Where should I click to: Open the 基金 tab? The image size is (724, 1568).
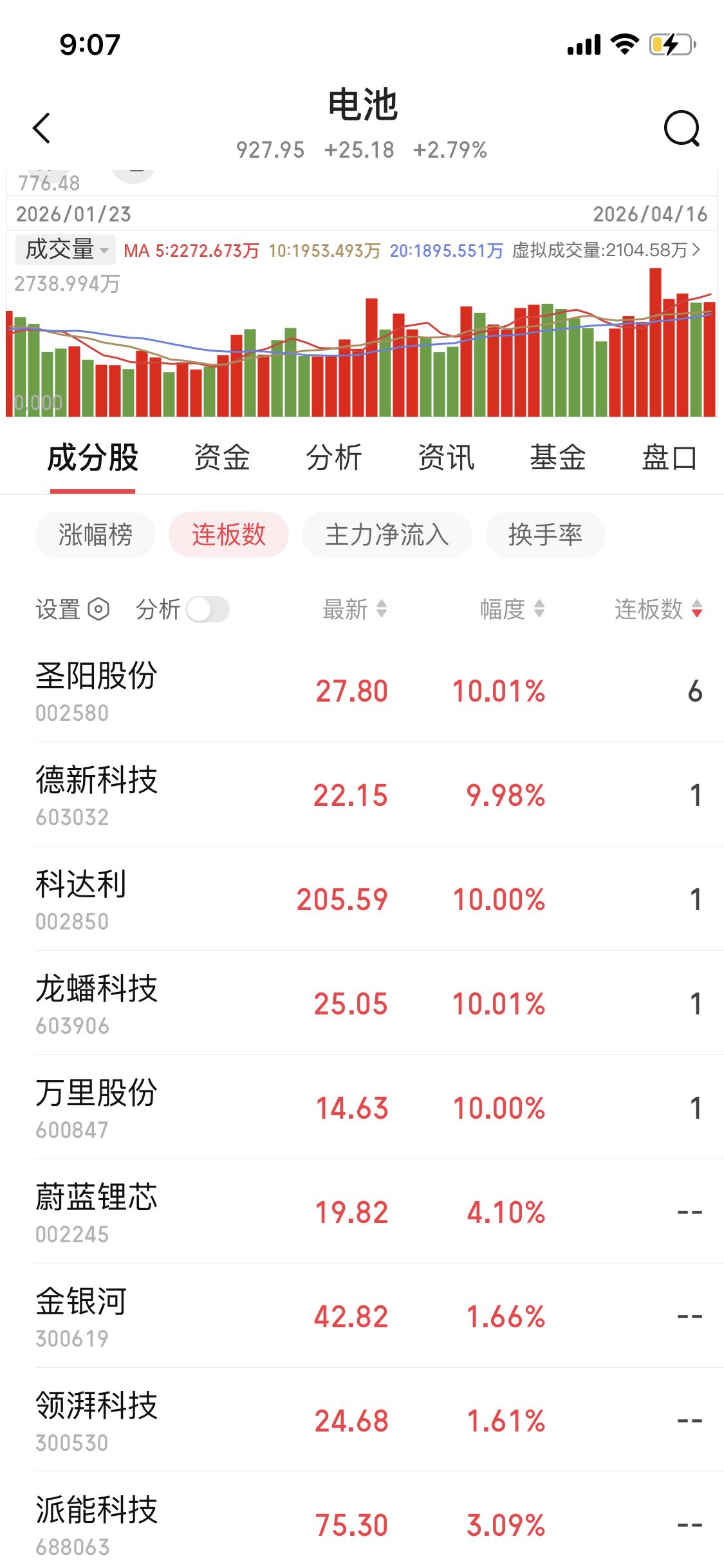pyautogui.click(x=557, y=457)
